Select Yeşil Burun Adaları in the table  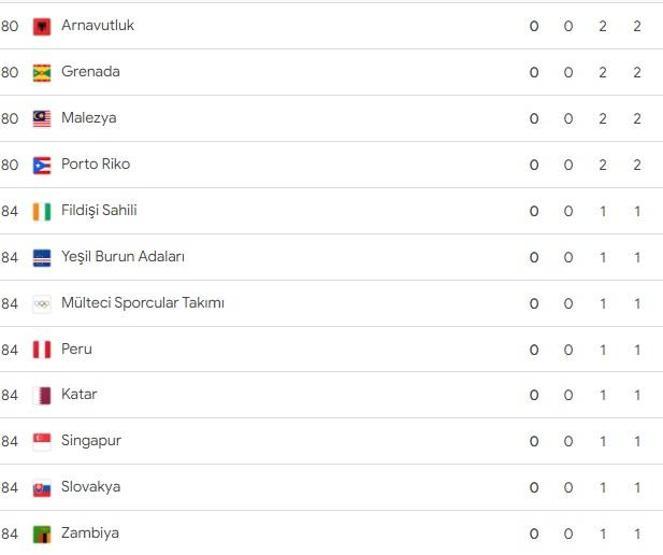tap(122, 257)
